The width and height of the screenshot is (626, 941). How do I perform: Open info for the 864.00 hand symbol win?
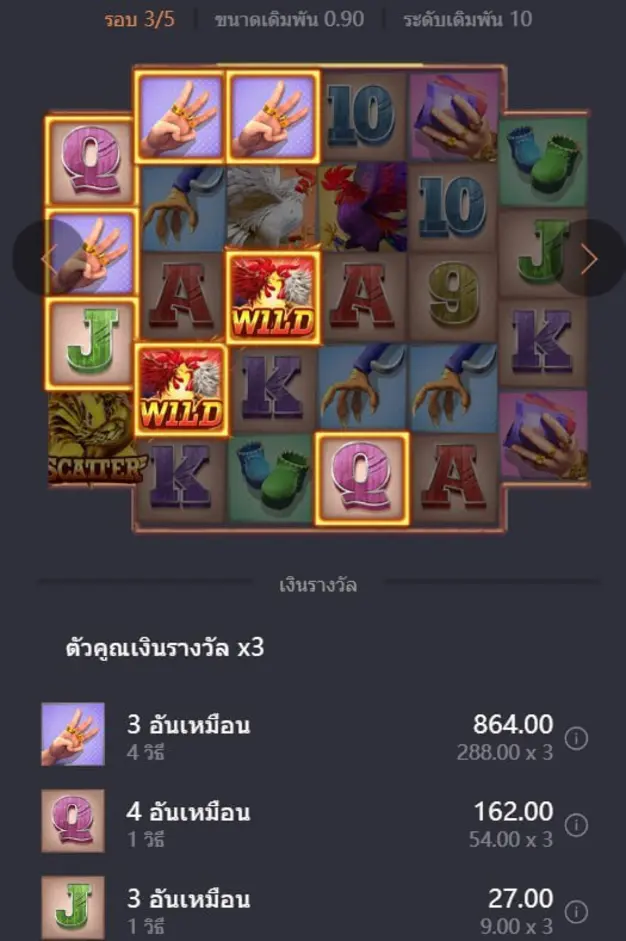click(x=576, y=738)
